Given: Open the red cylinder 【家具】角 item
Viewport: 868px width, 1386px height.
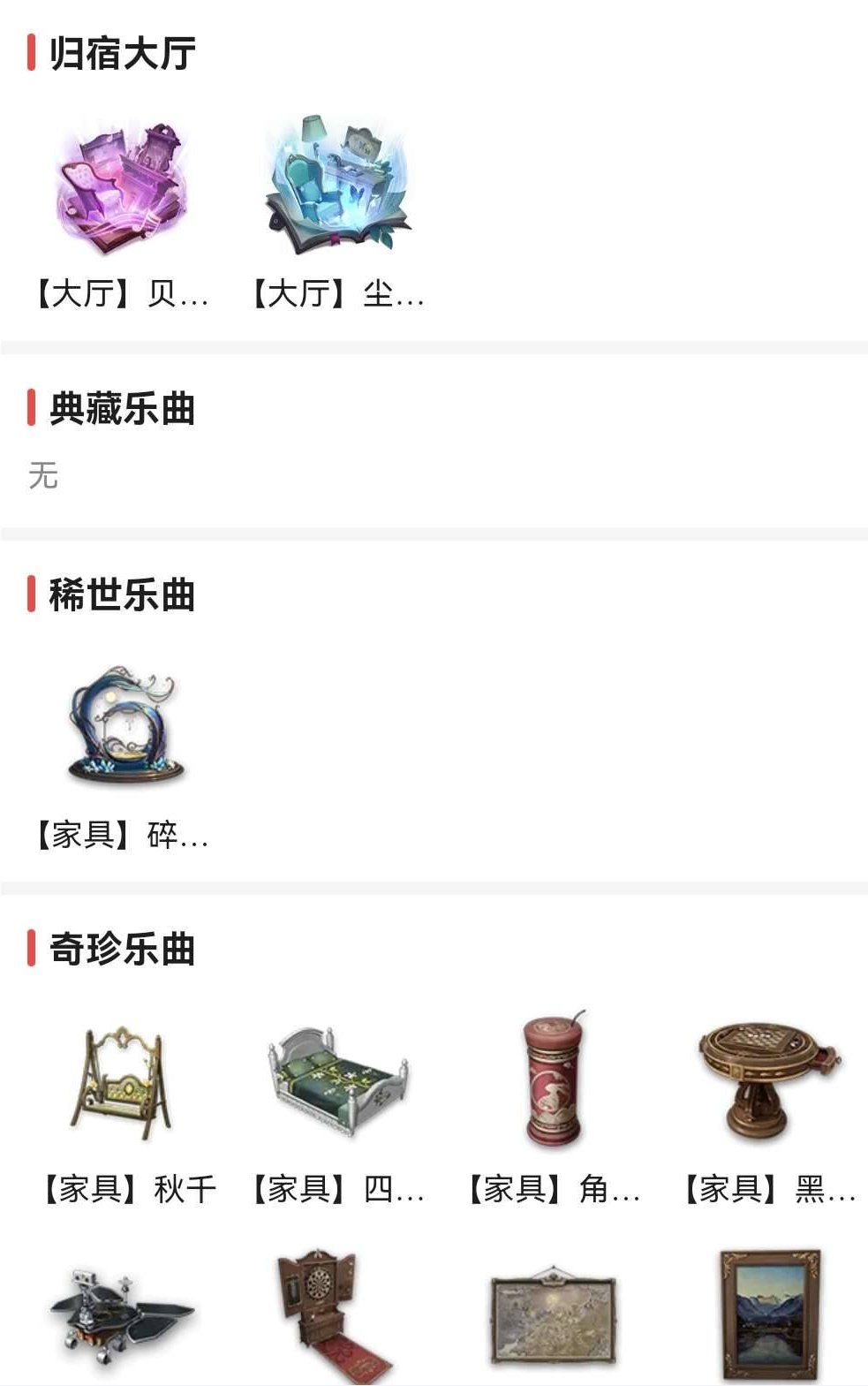Looking at the screenshot, I should pyautogui.click(x=552, y=1078).
